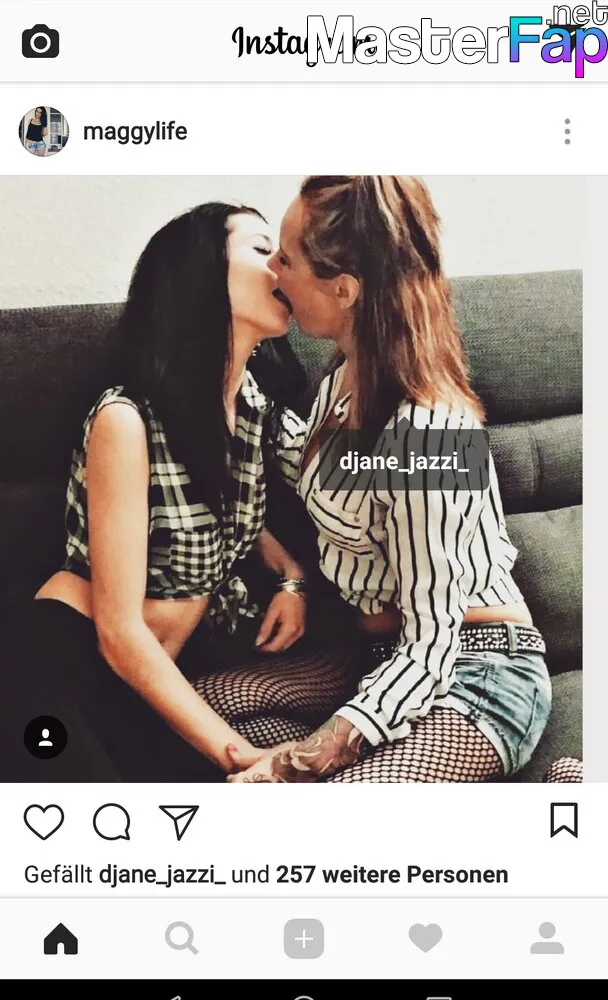Create a new post with the plus tab
The height and width of the screenshot is (1000, 608).
[304, 939]
